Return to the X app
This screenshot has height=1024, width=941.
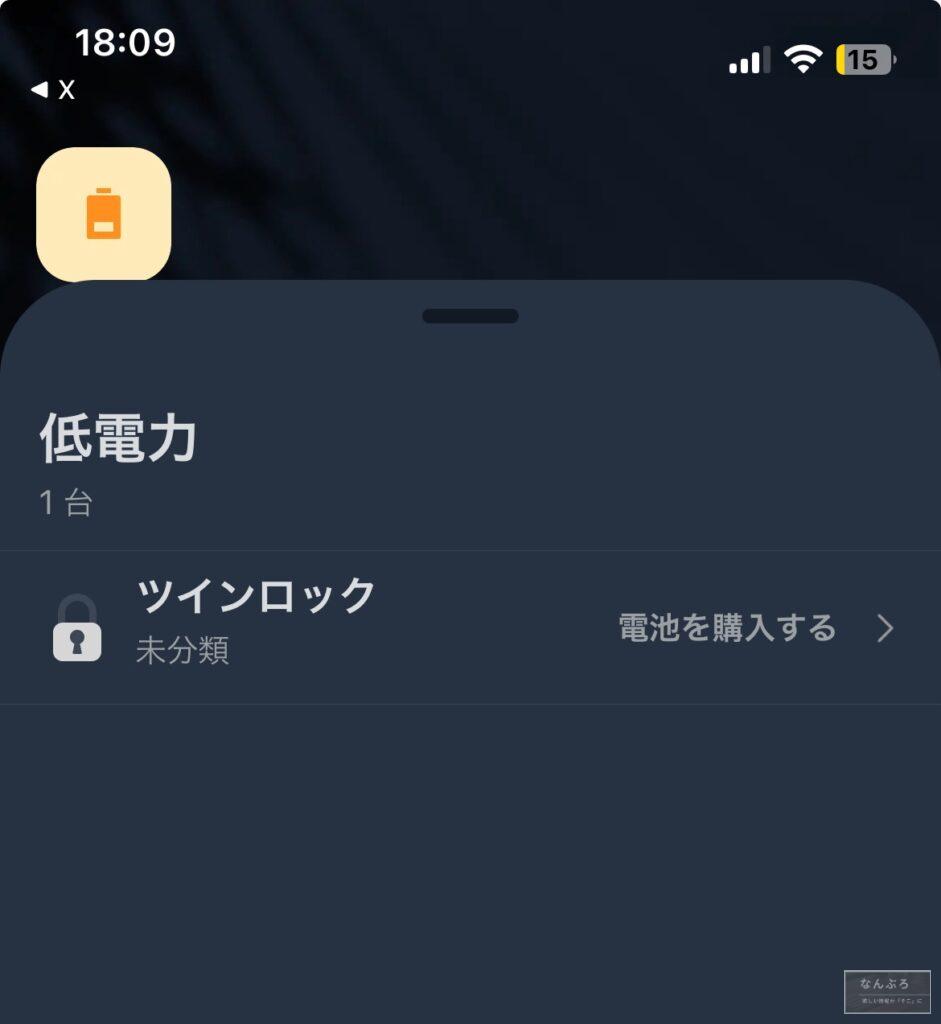(53, 90)
